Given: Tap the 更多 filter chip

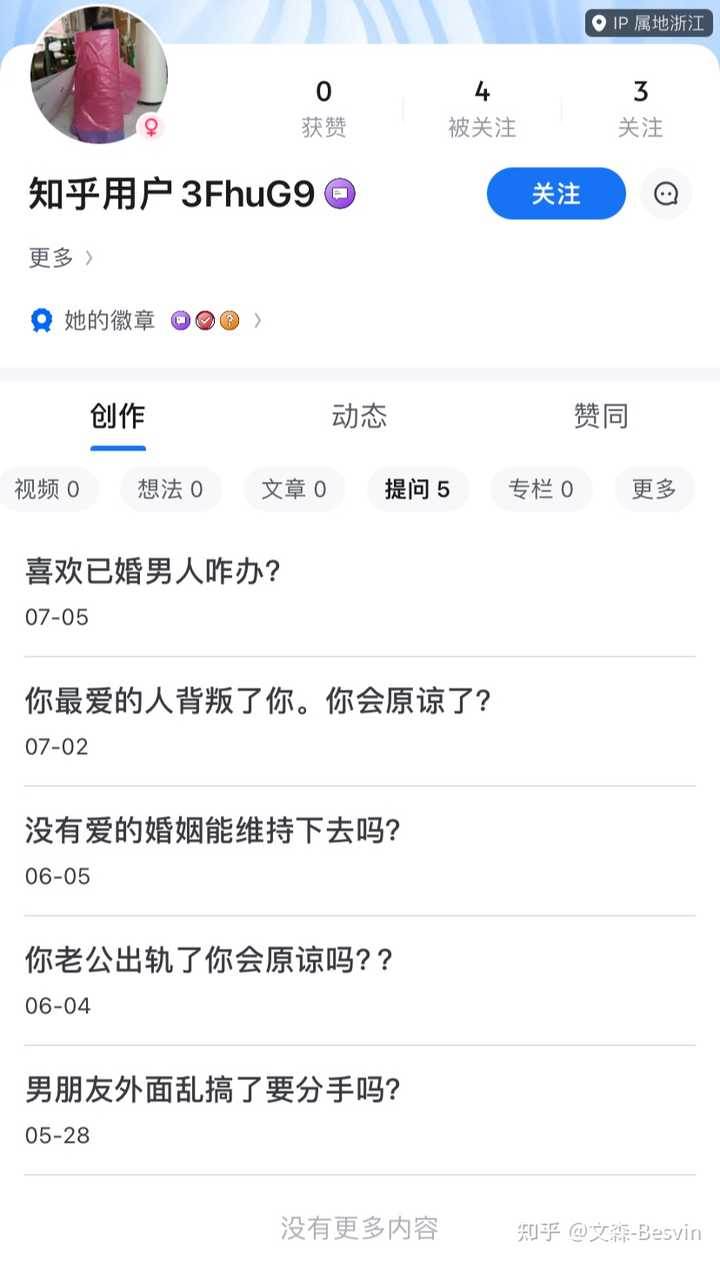Looking at the screenshot, I should click(654, 489).
